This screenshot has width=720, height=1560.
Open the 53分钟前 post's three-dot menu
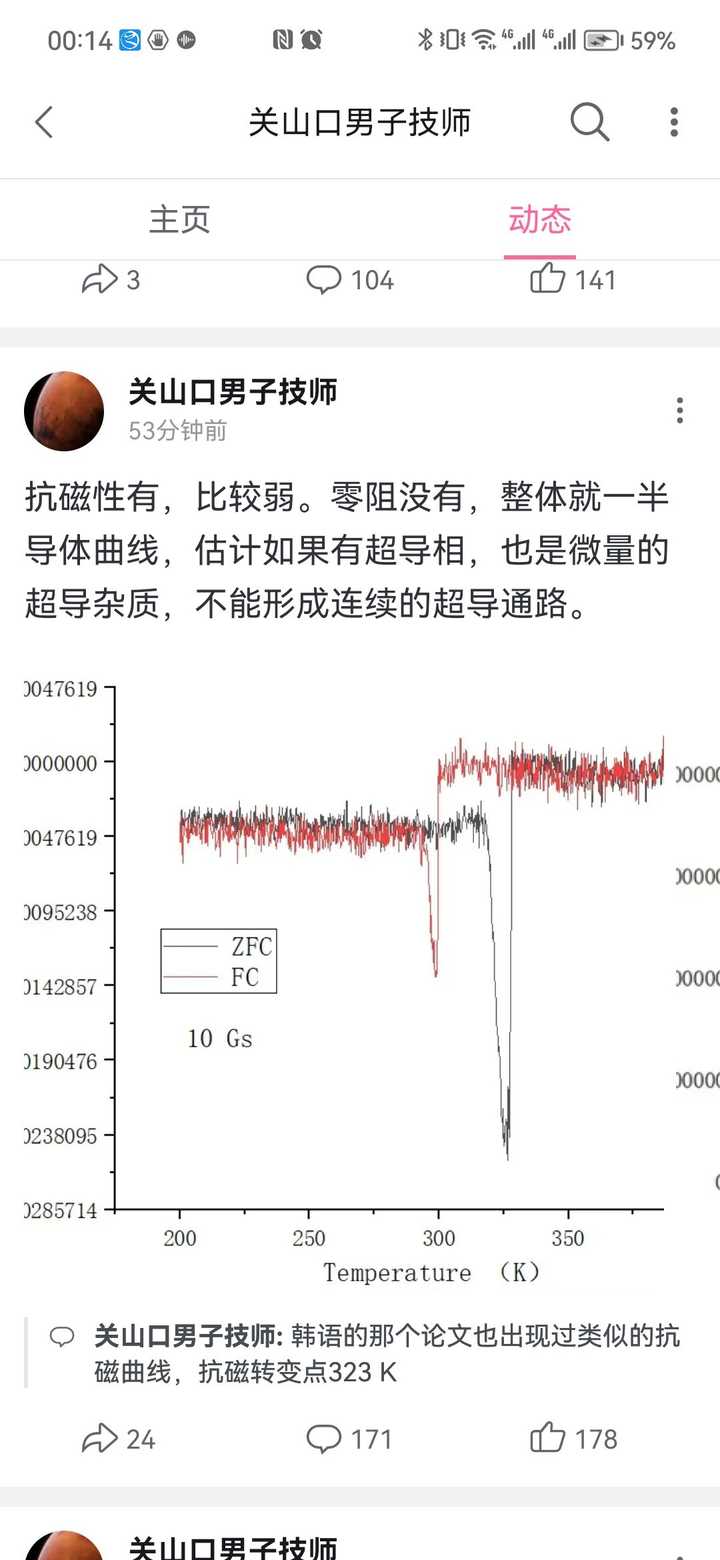click(x=680, y=410)
